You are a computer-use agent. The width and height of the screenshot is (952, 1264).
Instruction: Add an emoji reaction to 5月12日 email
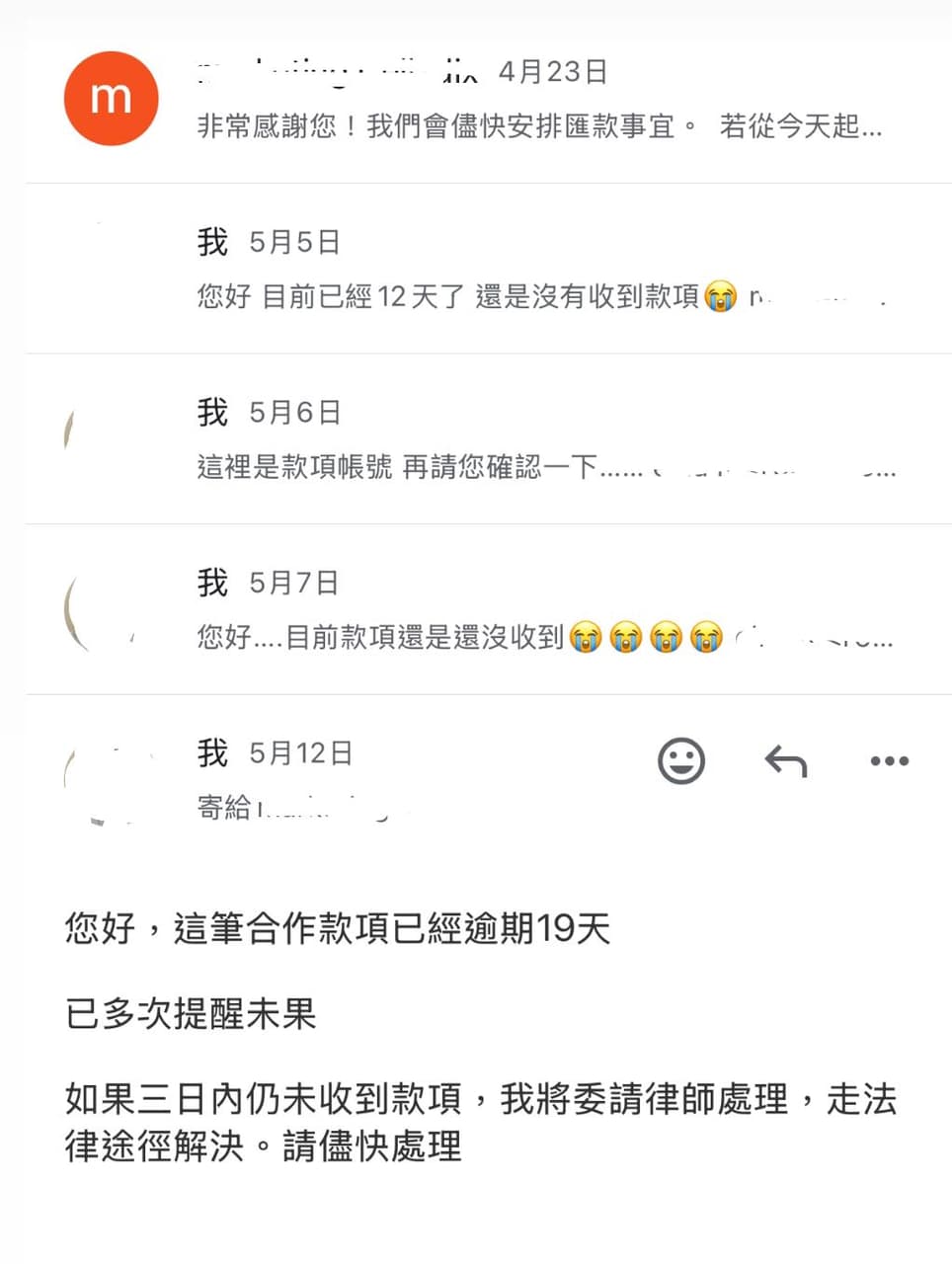pos(681,761)
